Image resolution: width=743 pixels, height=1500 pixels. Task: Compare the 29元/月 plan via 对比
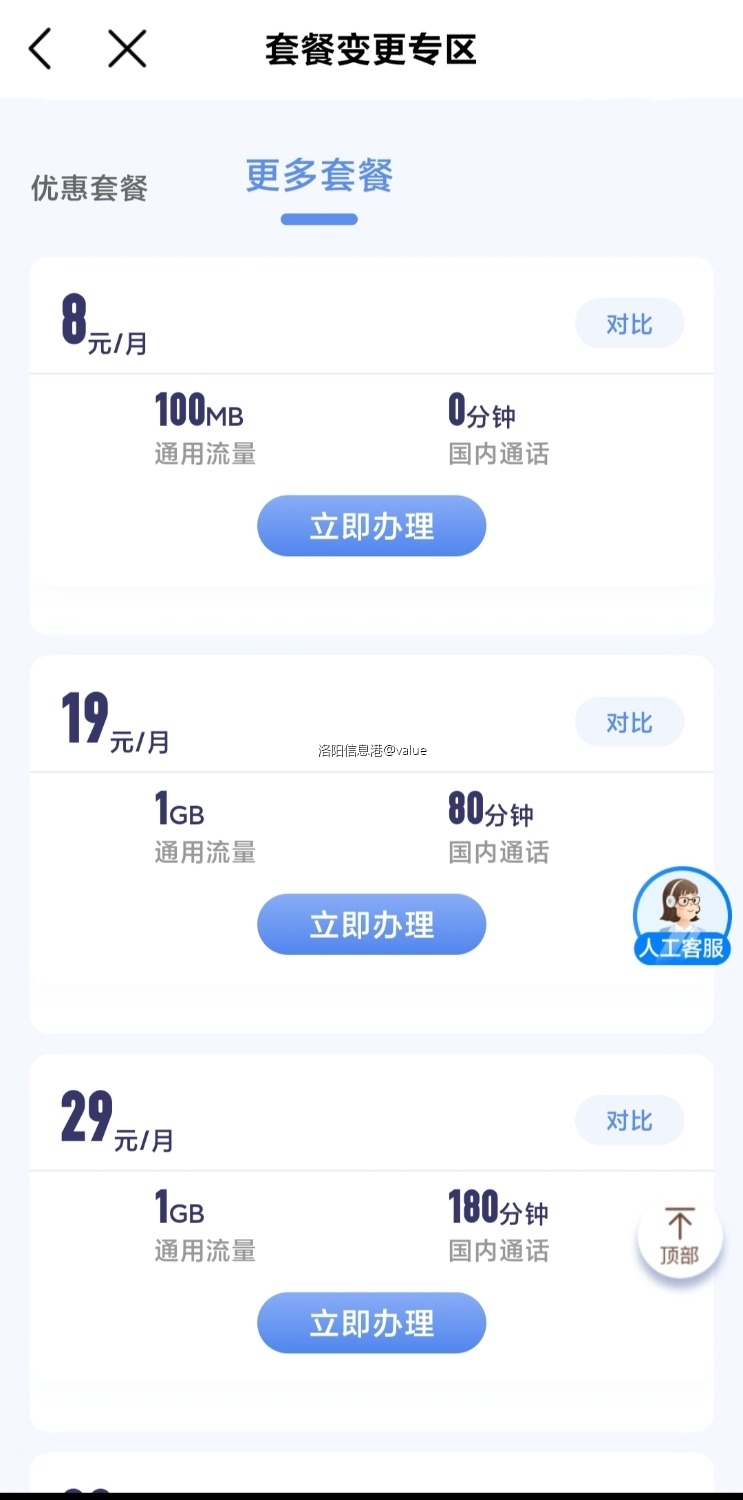click(x=629, y=1120)
